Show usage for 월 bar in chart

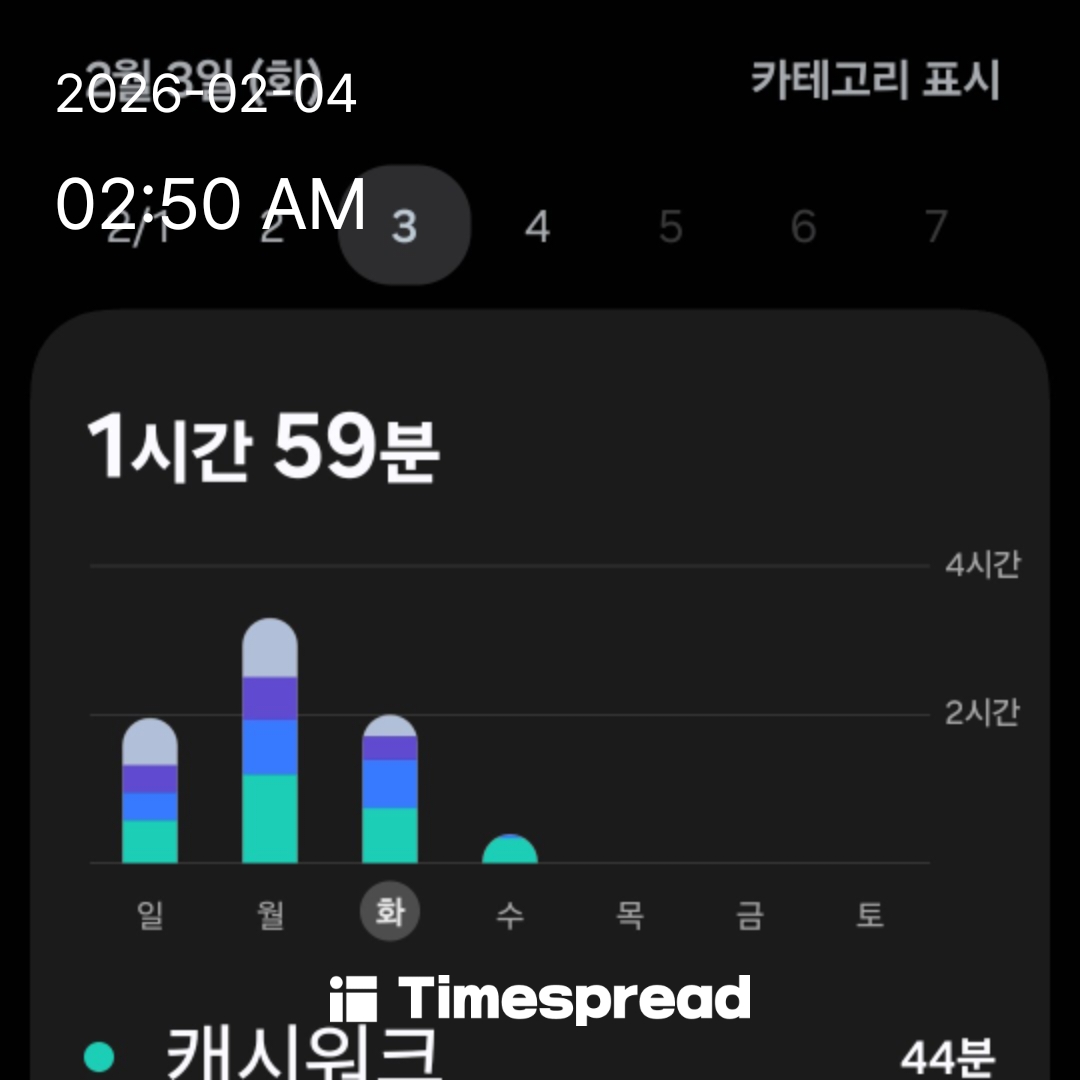click(x=270, y=740)
